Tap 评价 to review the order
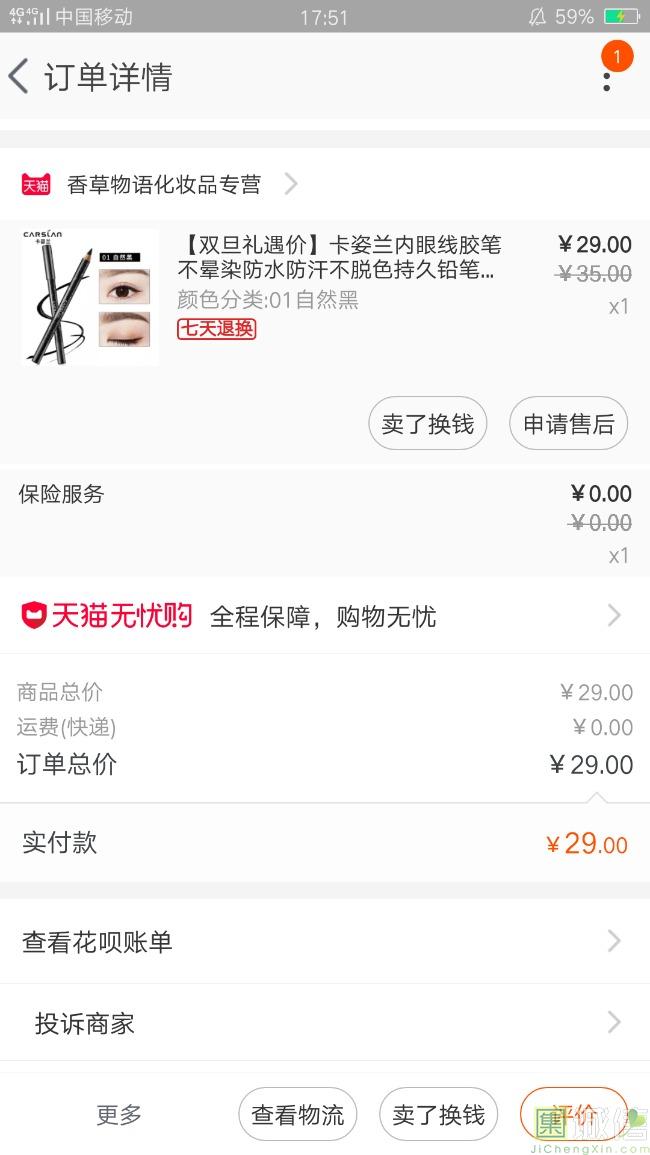Screen dimensions: 650x1155 click(574, 1114)
